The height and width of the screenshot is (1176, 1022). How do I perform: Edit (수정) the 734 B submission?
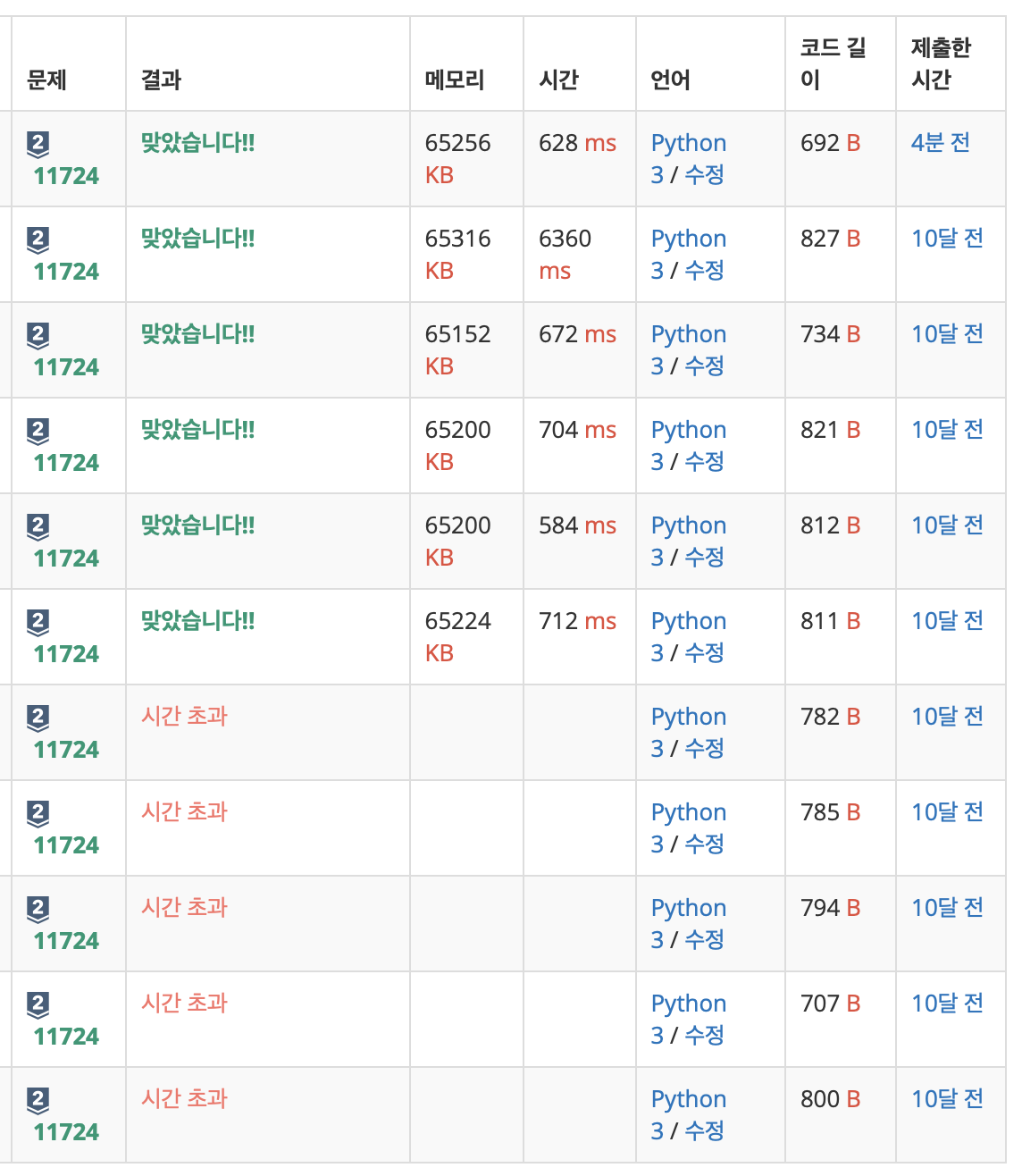704,366
